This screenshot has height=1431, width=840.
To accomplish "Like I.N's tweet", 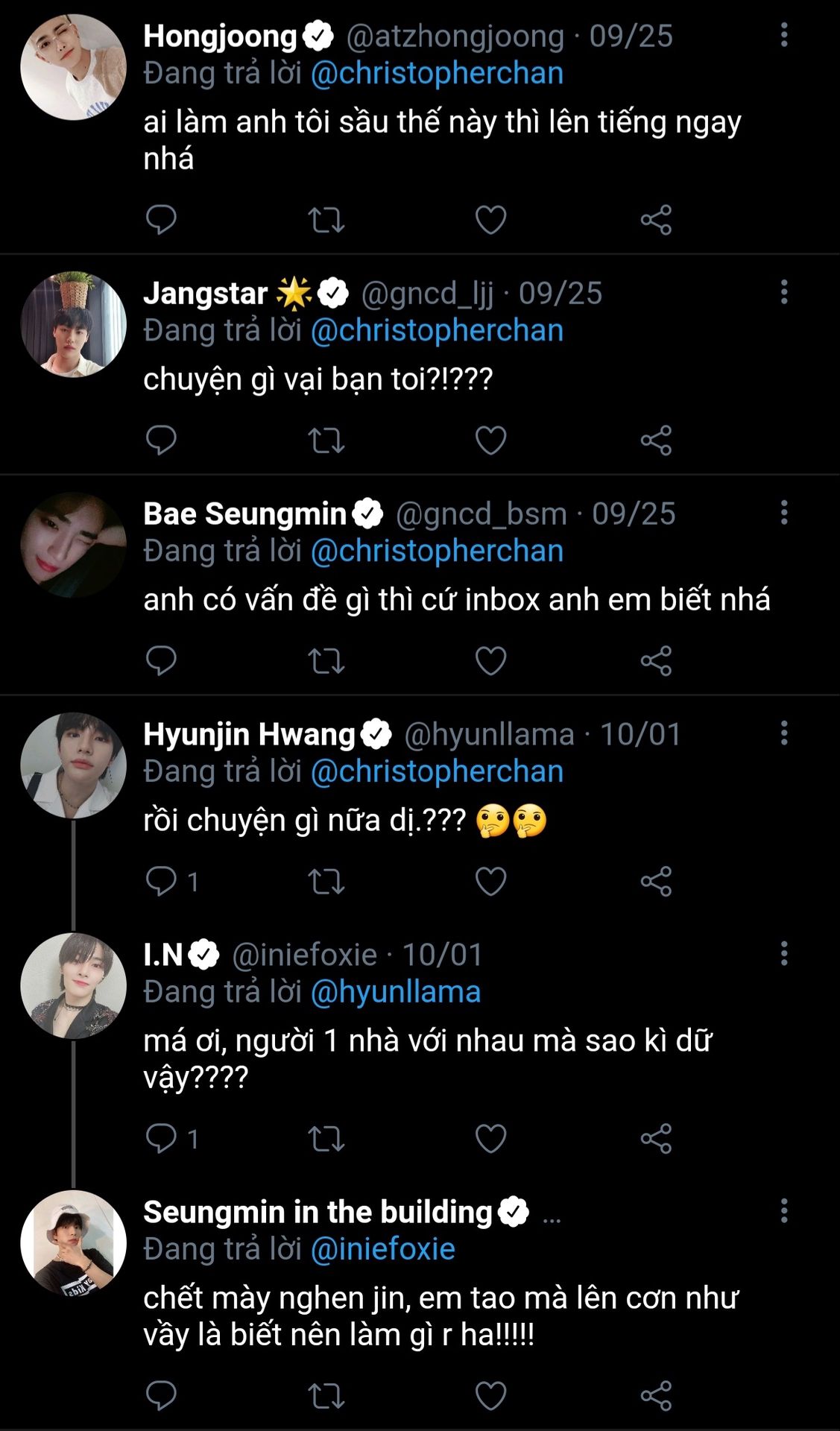I will [x=490, y=1138].
